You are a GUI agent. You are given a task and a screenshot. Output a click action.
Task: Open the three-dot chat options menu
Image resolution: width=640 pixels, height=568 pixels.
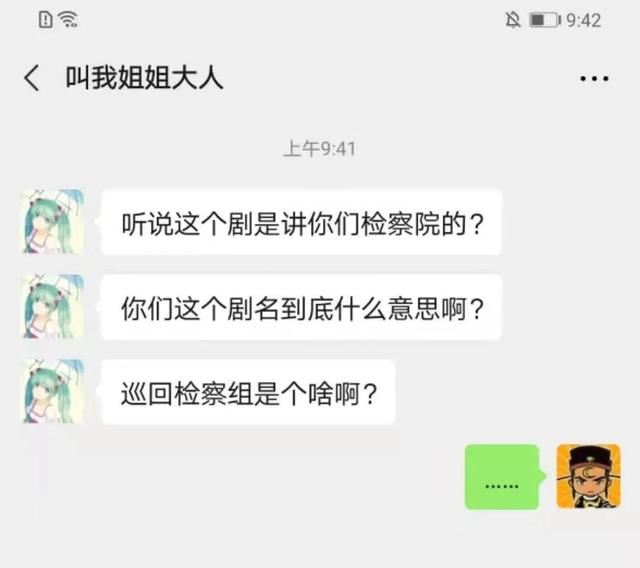point(594,79)
